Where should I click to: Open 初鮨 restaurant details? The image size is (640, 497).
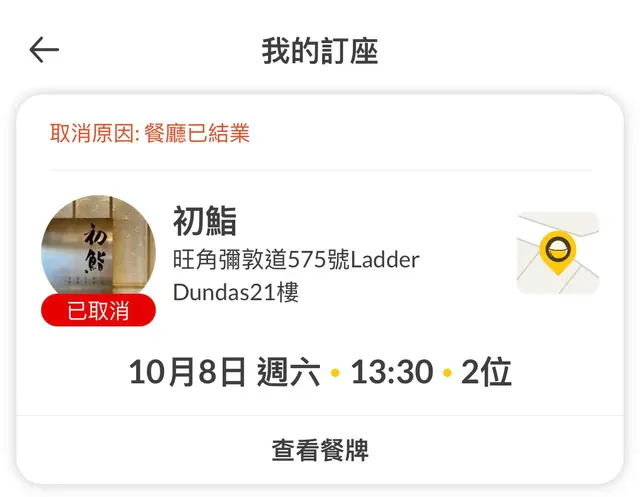pos(206,220)
